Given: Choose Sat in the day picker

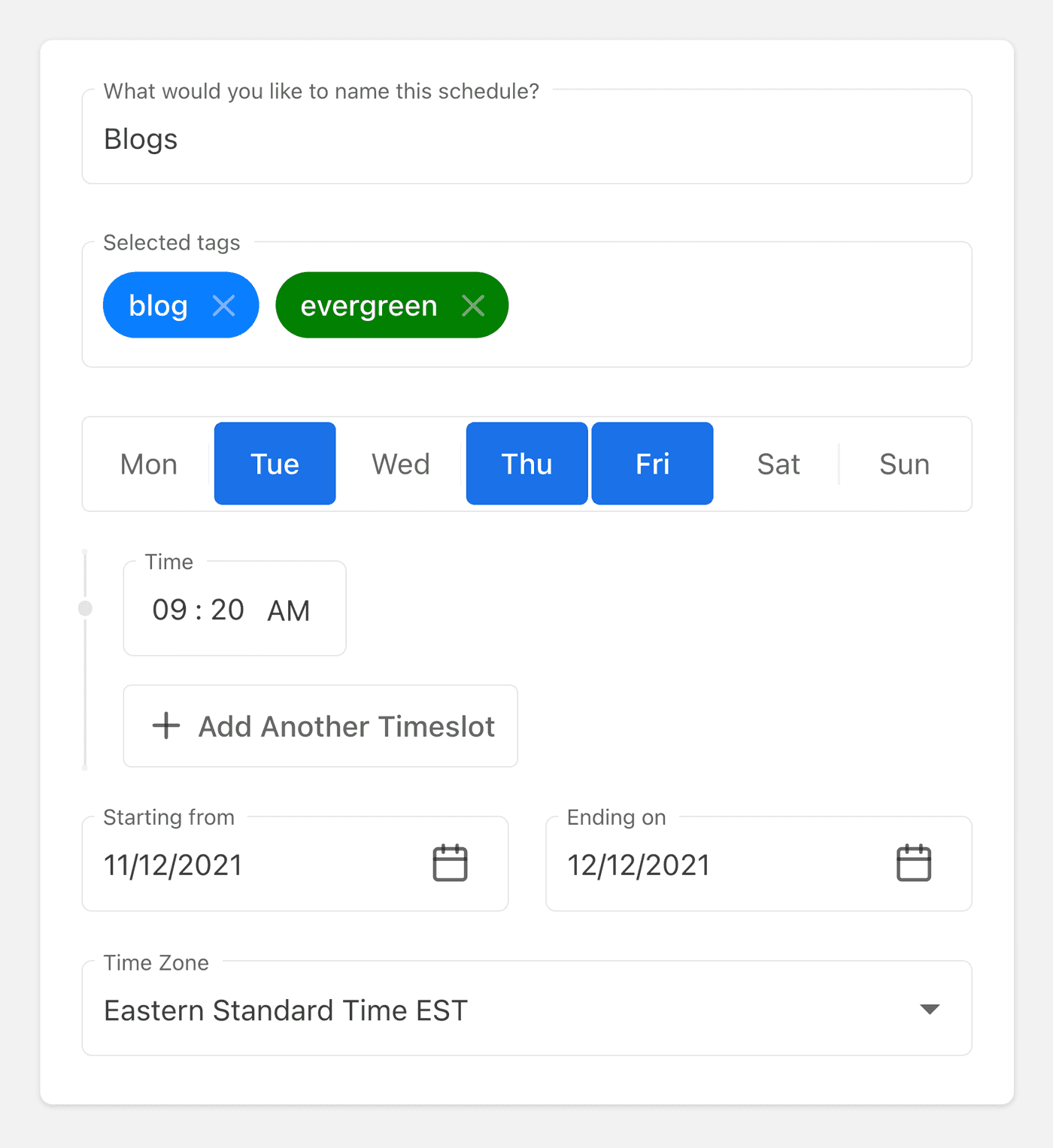Looking at the screenshot, I should click(778, 464).
